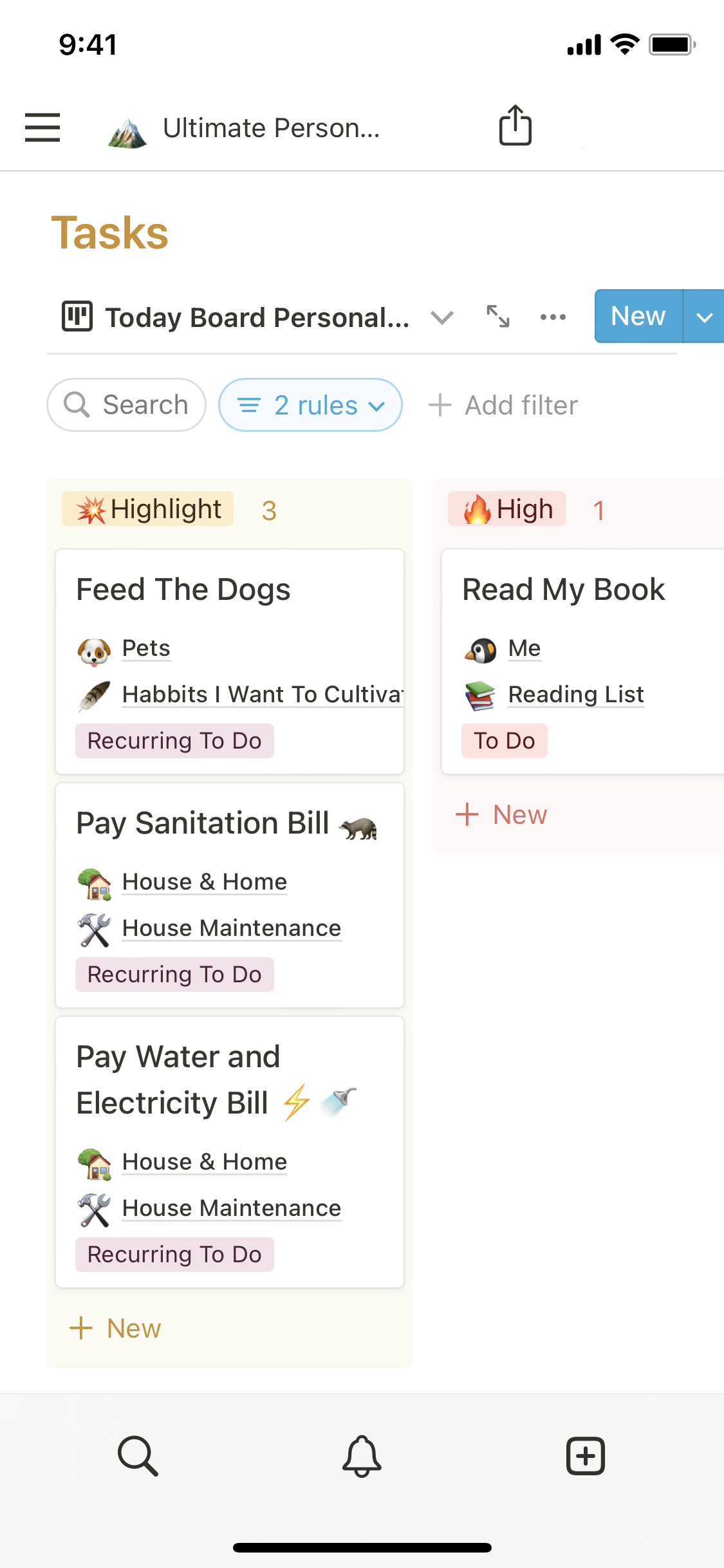Open the three-dot view options menu

coord(553,317)
